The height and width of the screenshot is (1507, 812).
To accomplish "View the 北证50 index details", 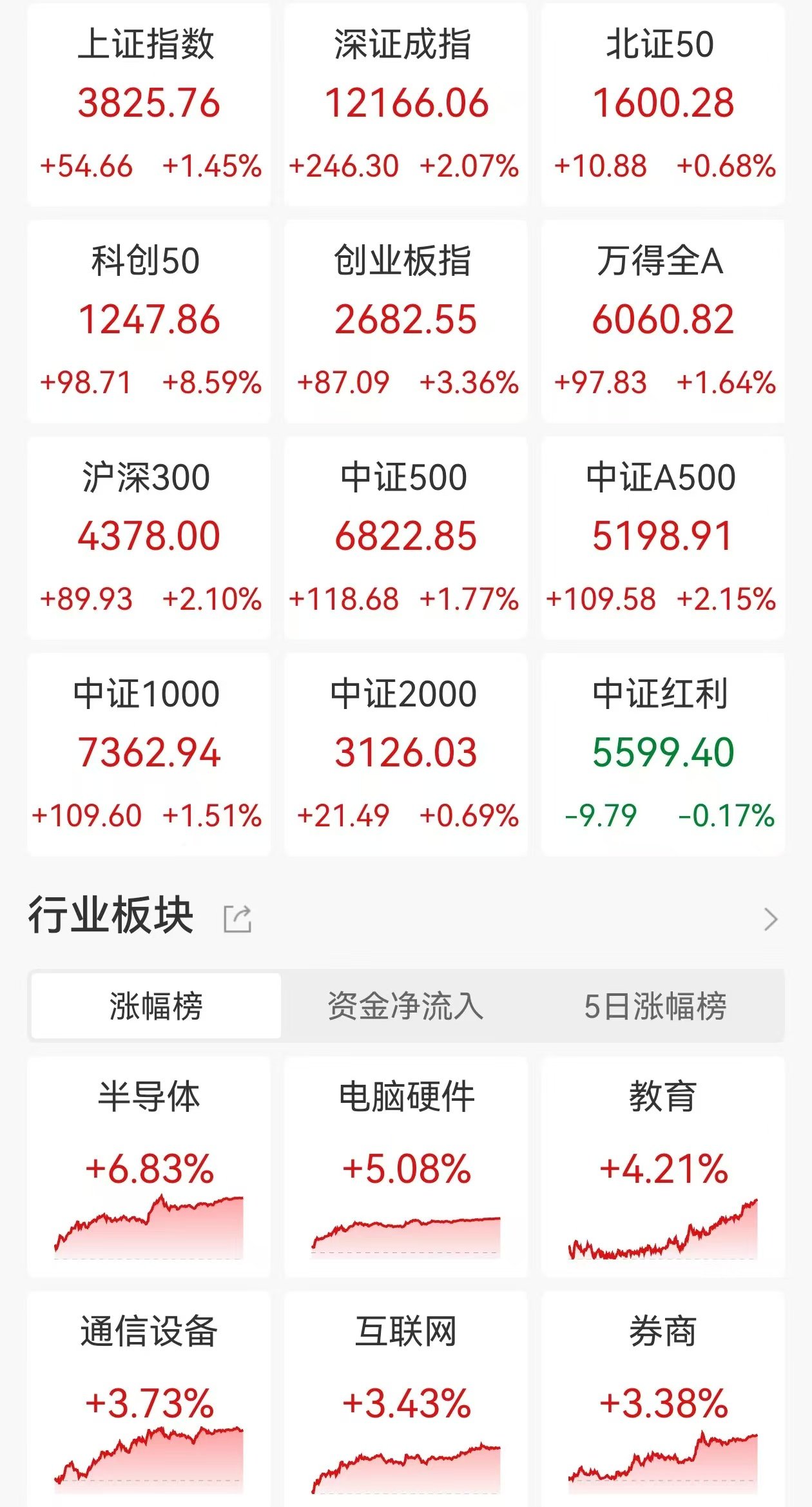I will coord(663,104).
